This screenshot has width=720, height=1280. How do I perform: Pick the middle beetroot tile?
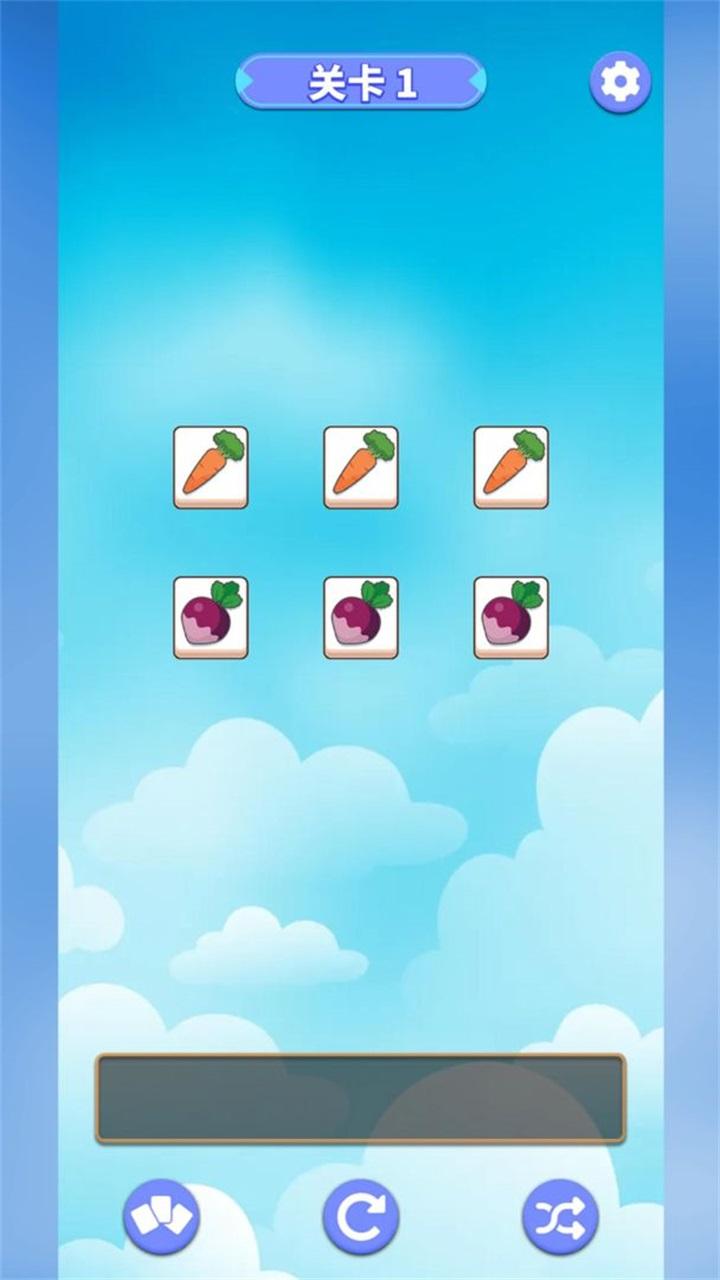361,617
